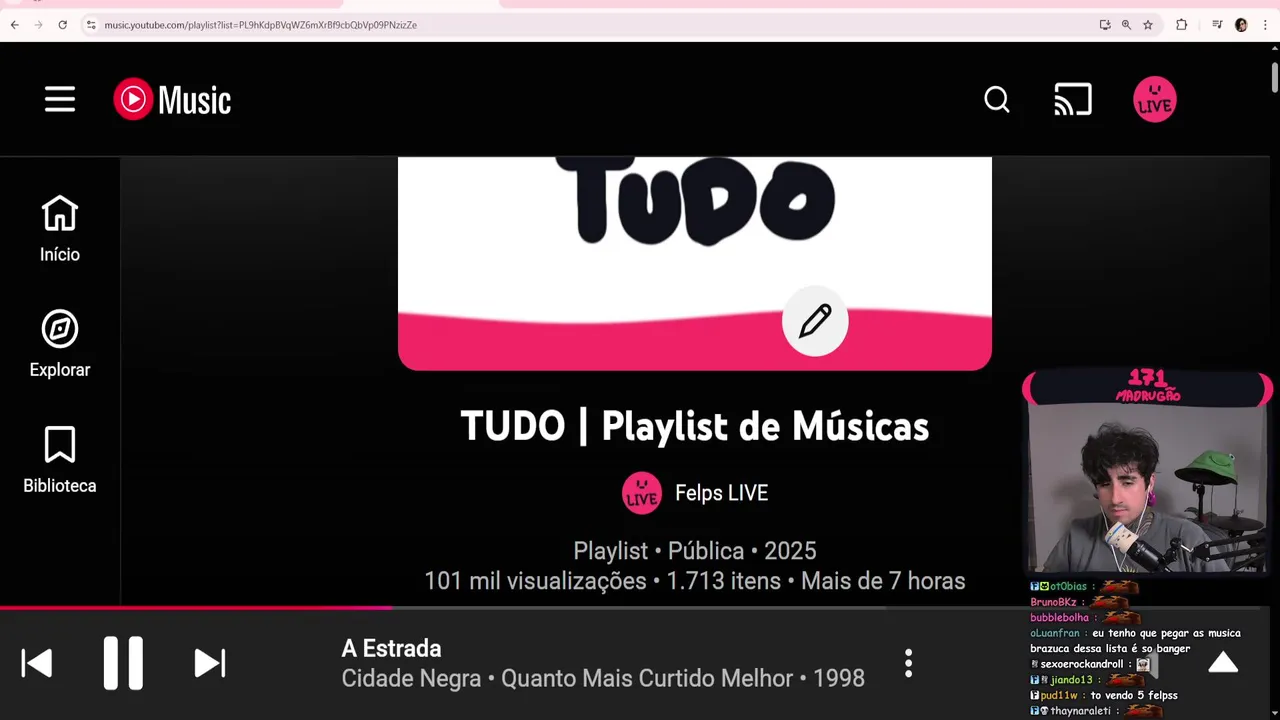Skip to the next track
Image resolution: width=1280 pixels, height=720 pixels.
click(209, 663)
